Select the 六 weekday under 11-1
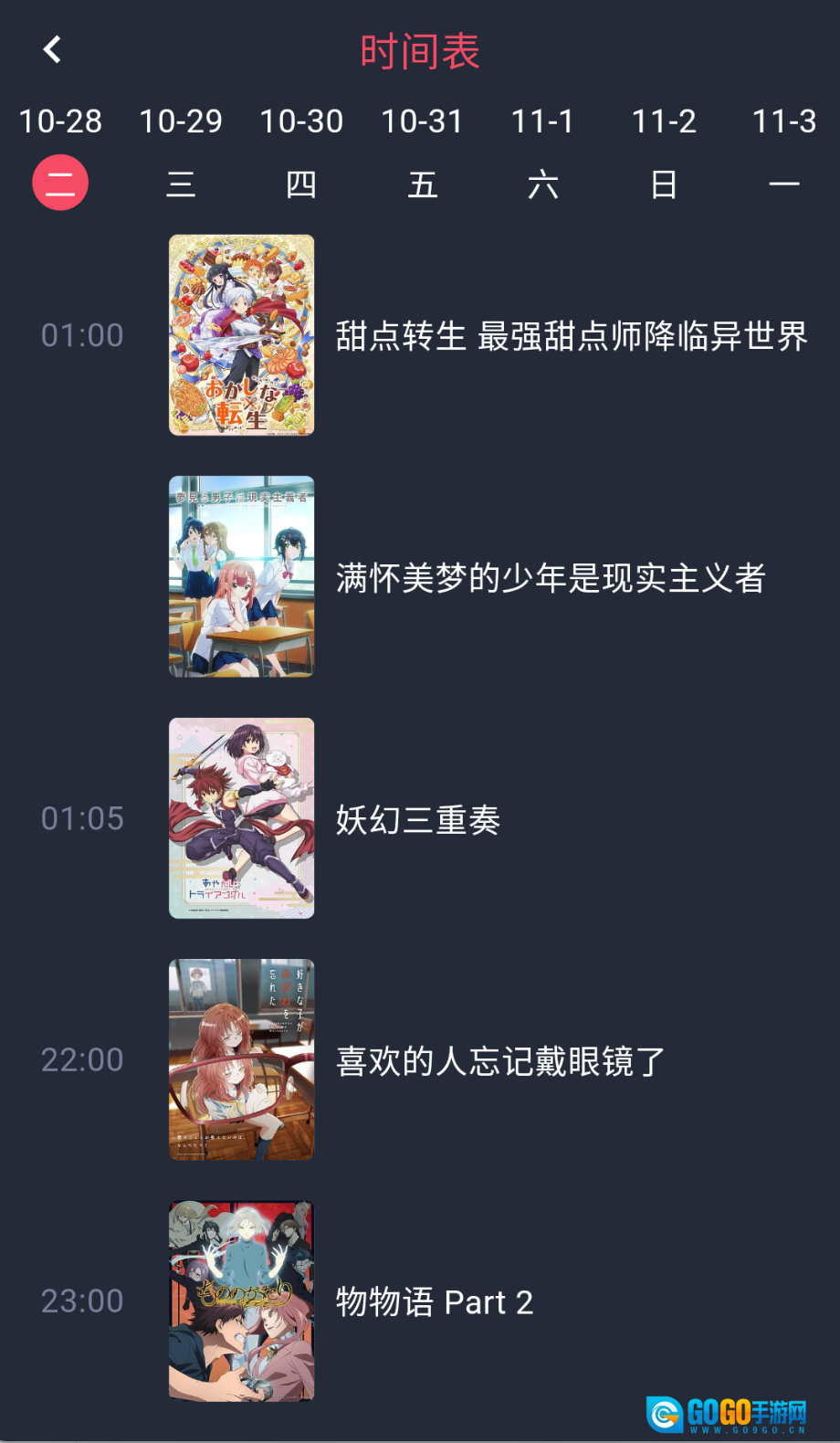 (x=544, y=185)
